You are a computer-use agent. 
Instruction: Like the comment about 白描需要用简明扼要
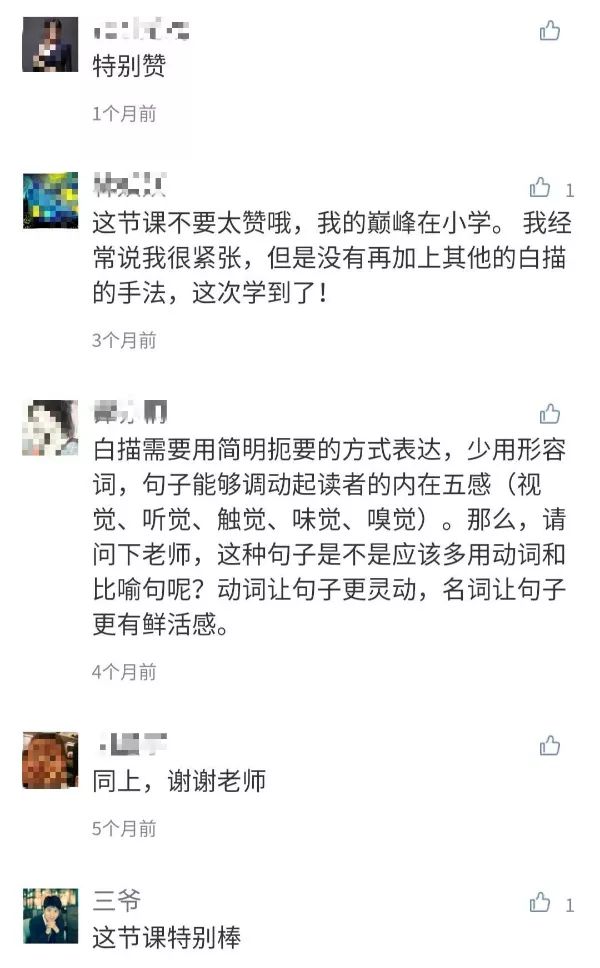[x=550, y=413]
